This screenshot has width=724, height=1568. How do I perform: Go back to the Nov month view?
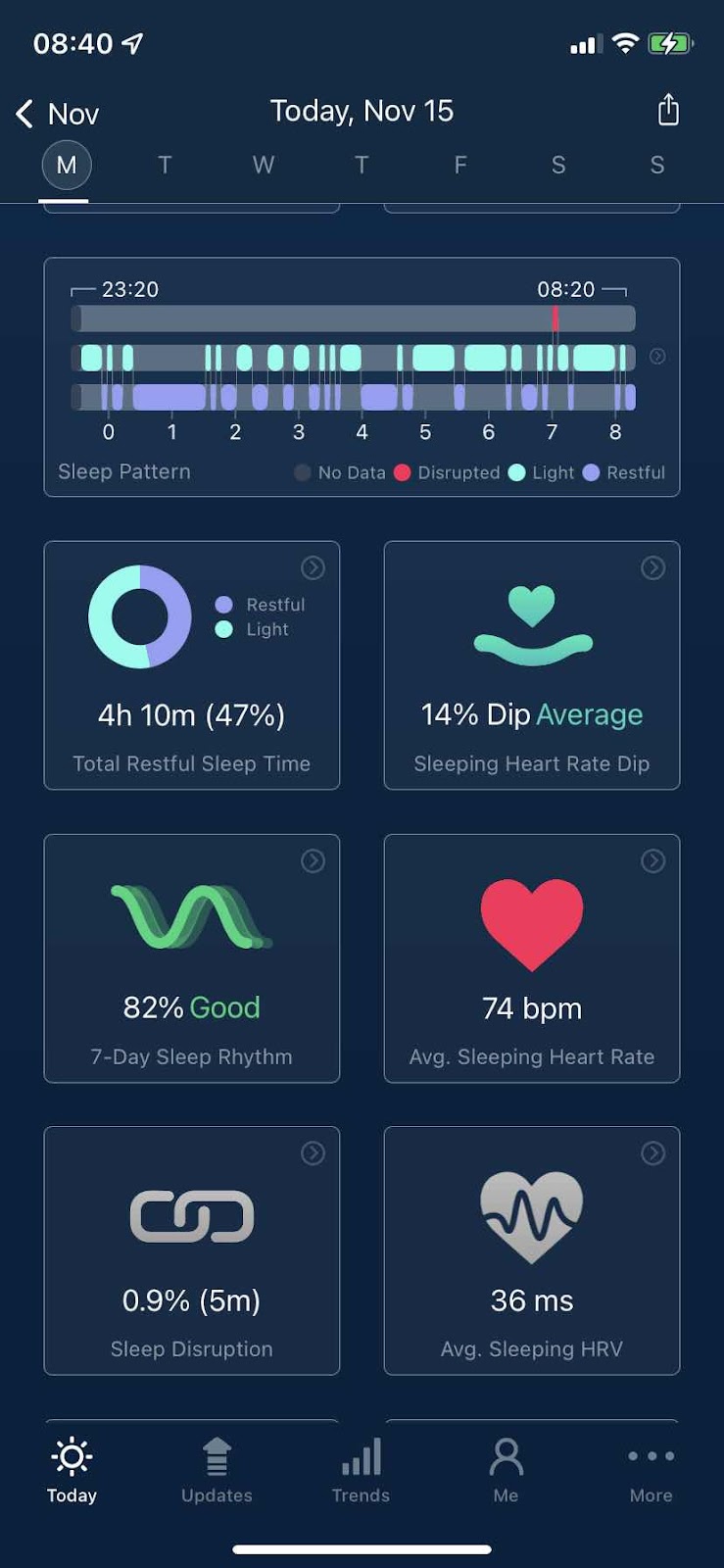58,114
